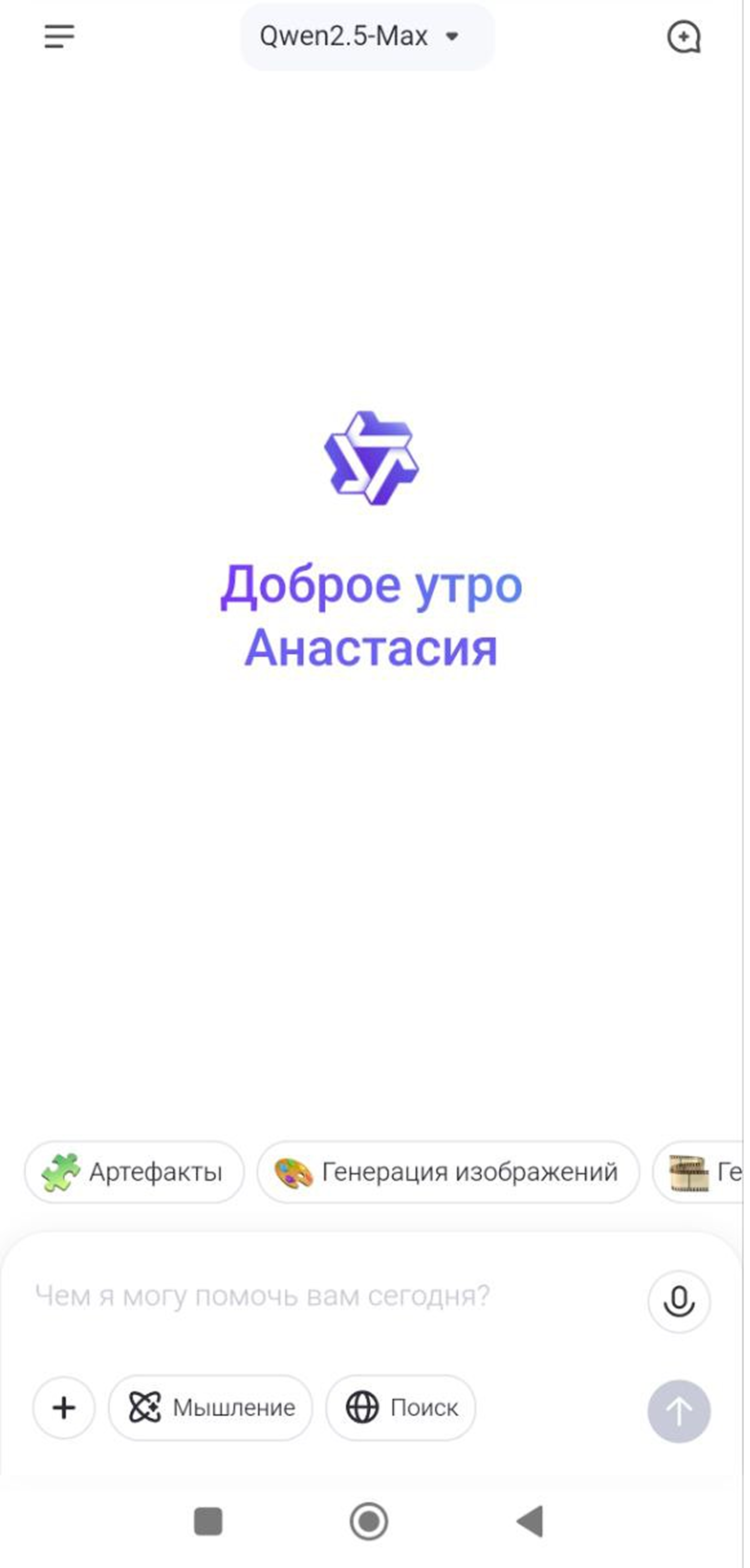The width and height of the screenshot is (750, 1568).
Task: Go back with system back button
Action: (530, 1521)
